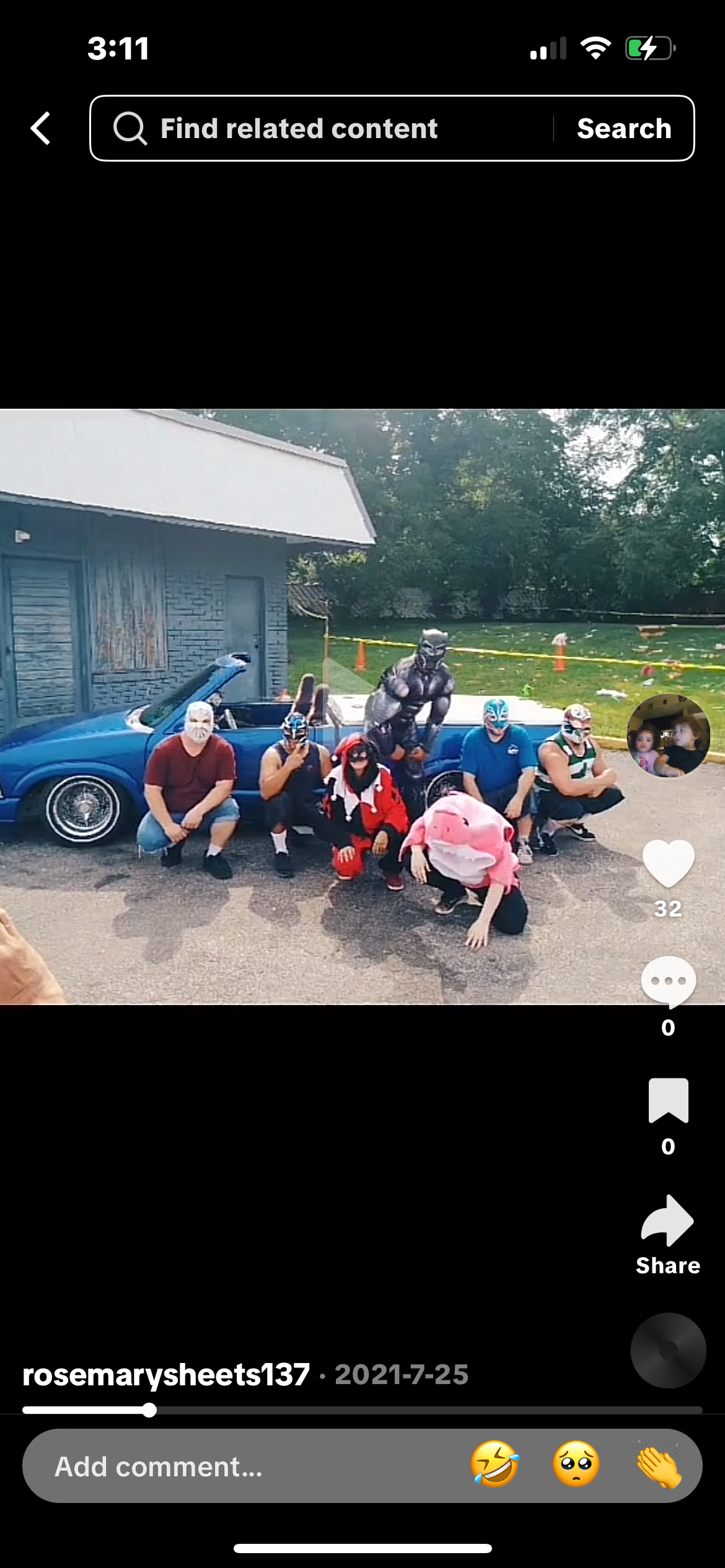The height and width of the screenshot is (1568, 725).
Task: Go back using the back arrow
Action: click(41, 129)
